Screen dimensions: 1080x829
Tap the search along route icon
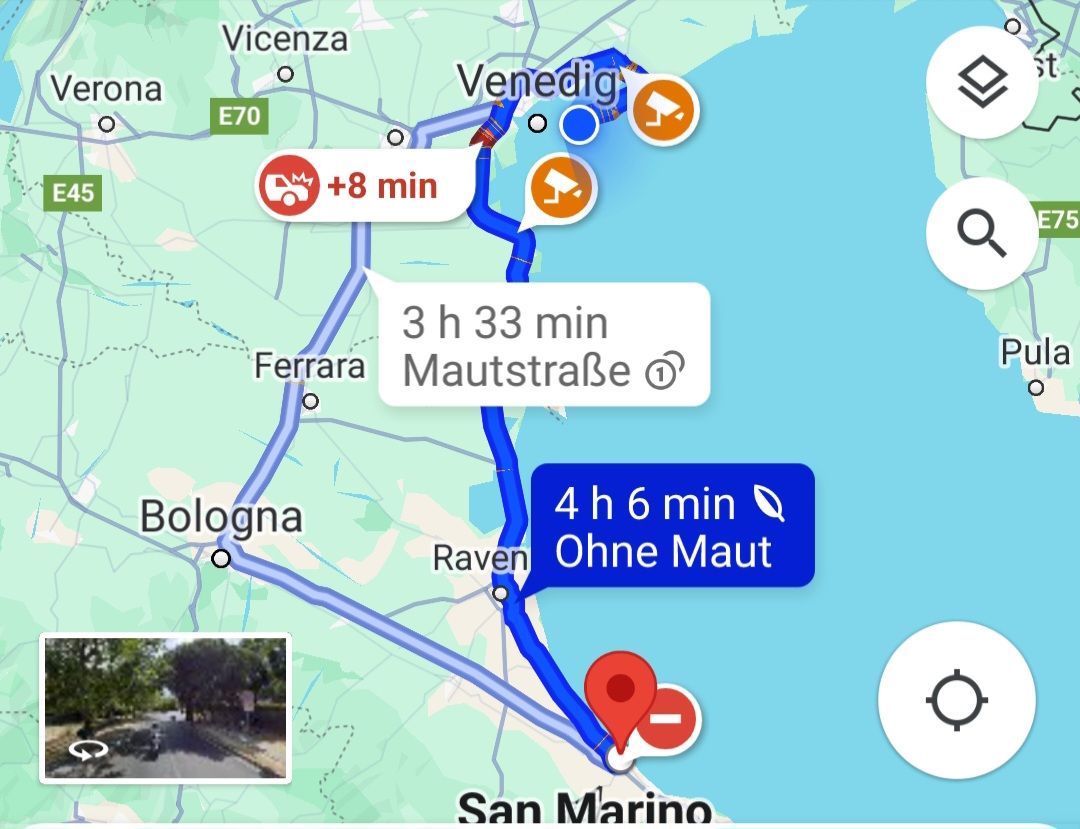(982, 234)
